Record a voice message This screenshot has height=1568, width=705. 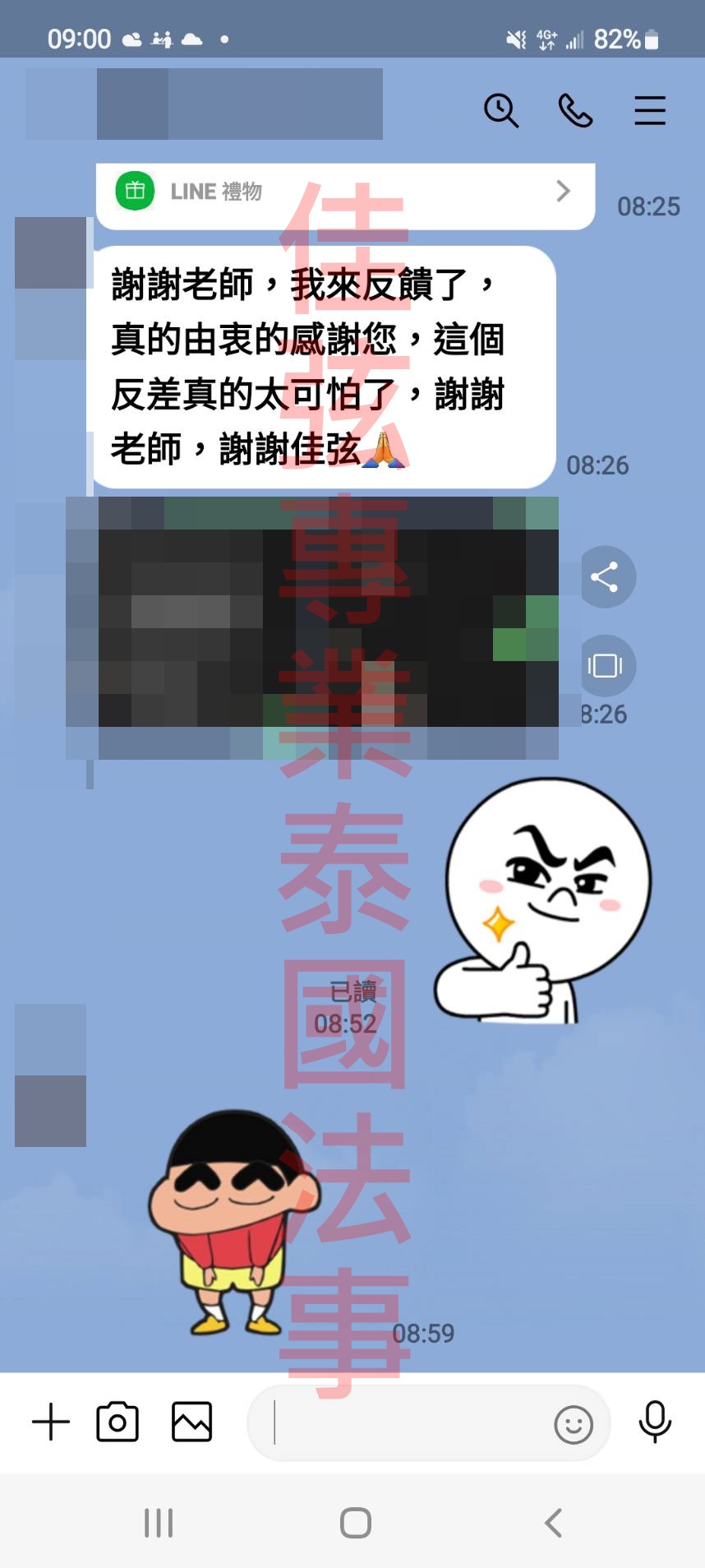pyautogui.click(x=655, y=1422)
